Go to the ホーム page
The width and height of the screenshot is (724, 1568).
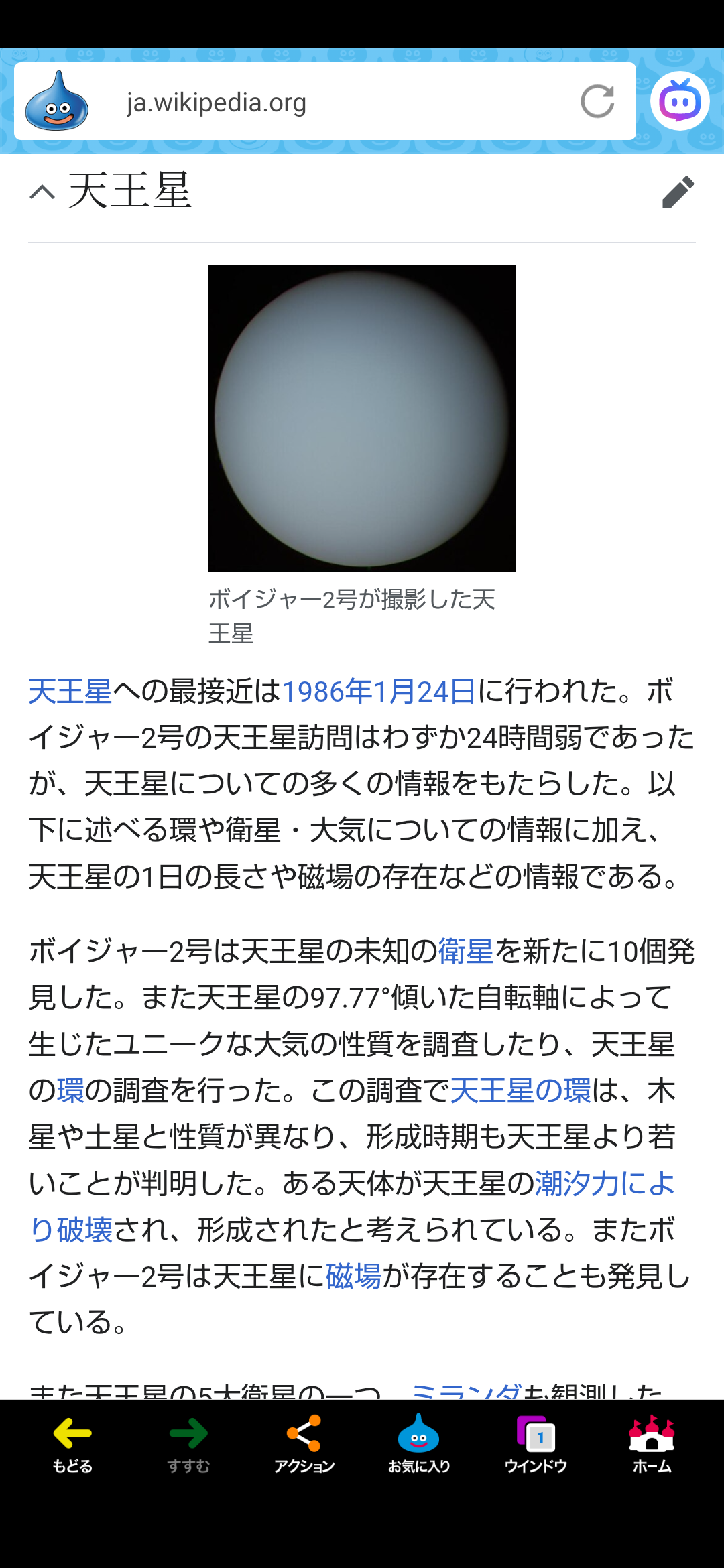pos(652,1444)
